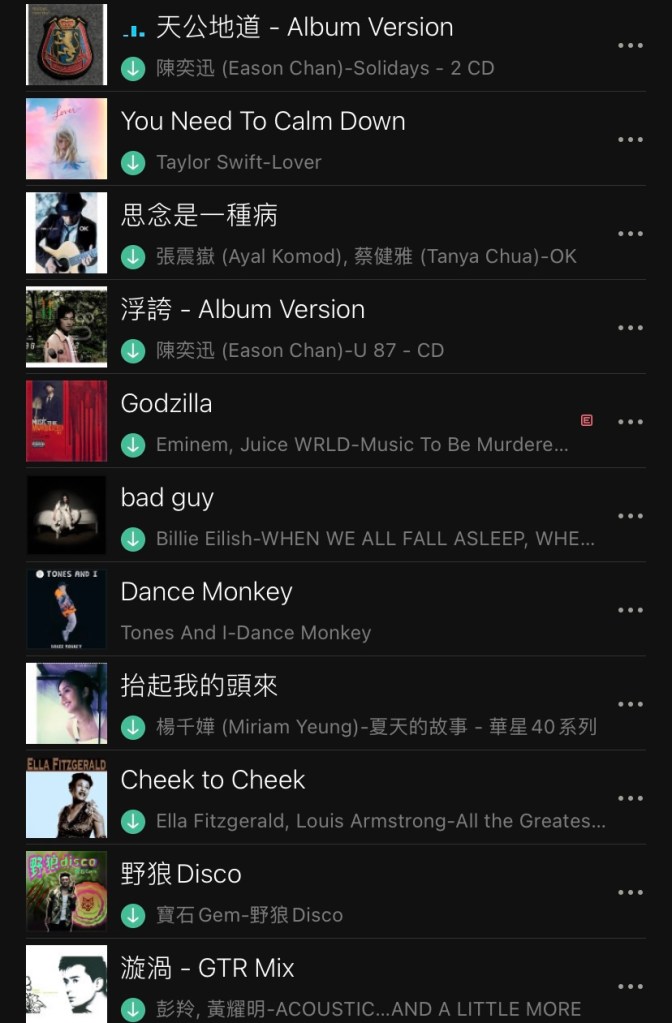Open more options for 浮誇 - Album Version
The height and width of the screenshot is (1023, 672).
point(630,328)
